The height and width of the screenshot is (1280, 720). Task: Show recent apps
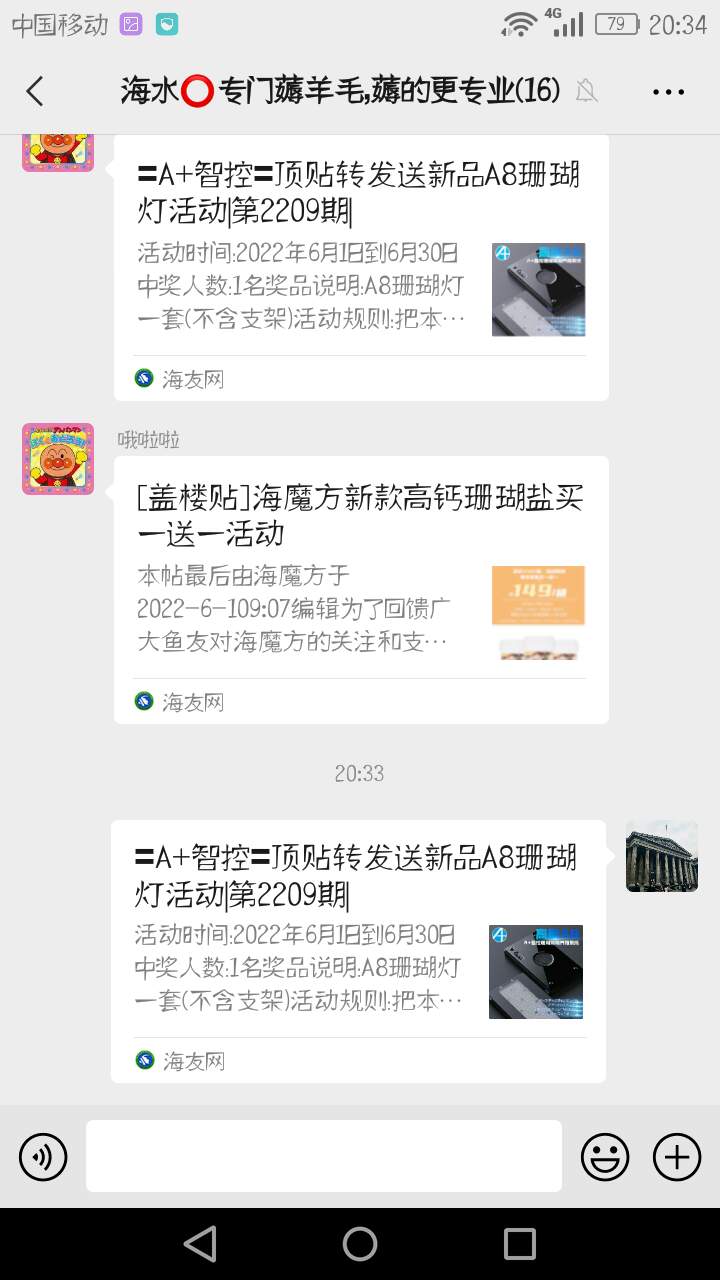pyautogui.click(x=520, y=1244)
